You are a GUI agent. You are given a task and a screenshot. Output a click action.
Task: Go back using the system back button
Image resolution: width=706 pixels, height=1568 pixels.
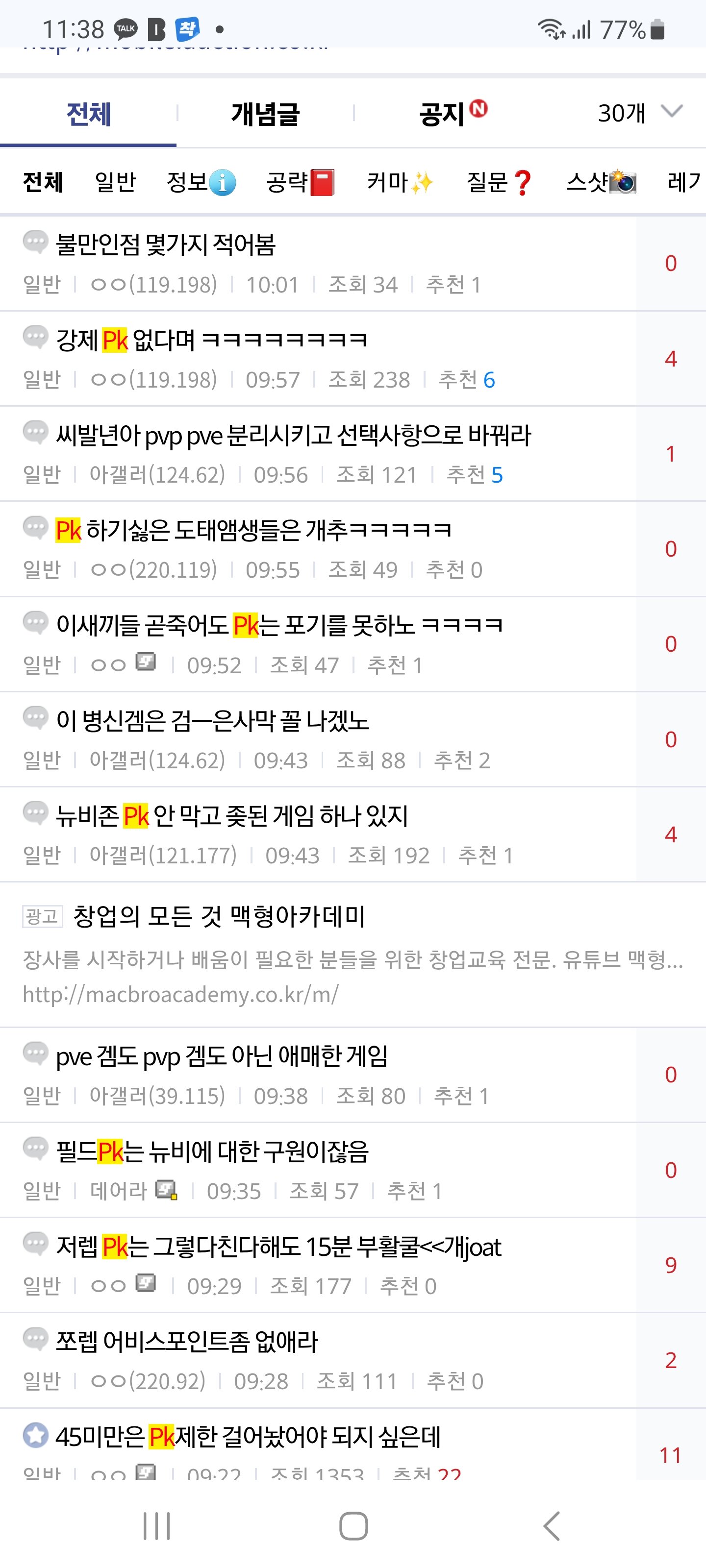[551, 1526]
